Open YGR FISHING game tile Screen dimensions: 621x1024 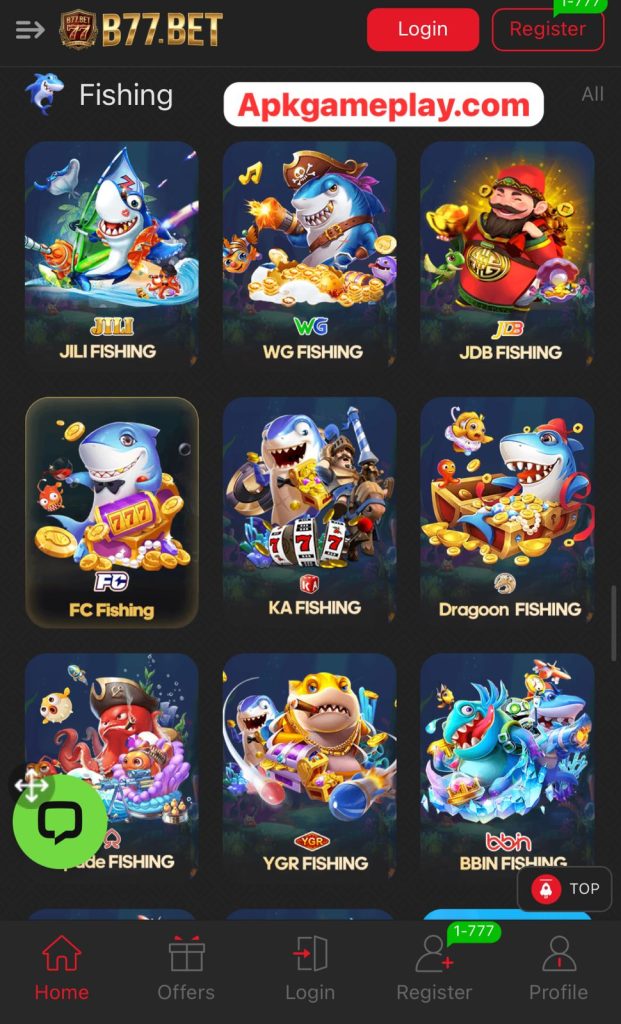309,765
